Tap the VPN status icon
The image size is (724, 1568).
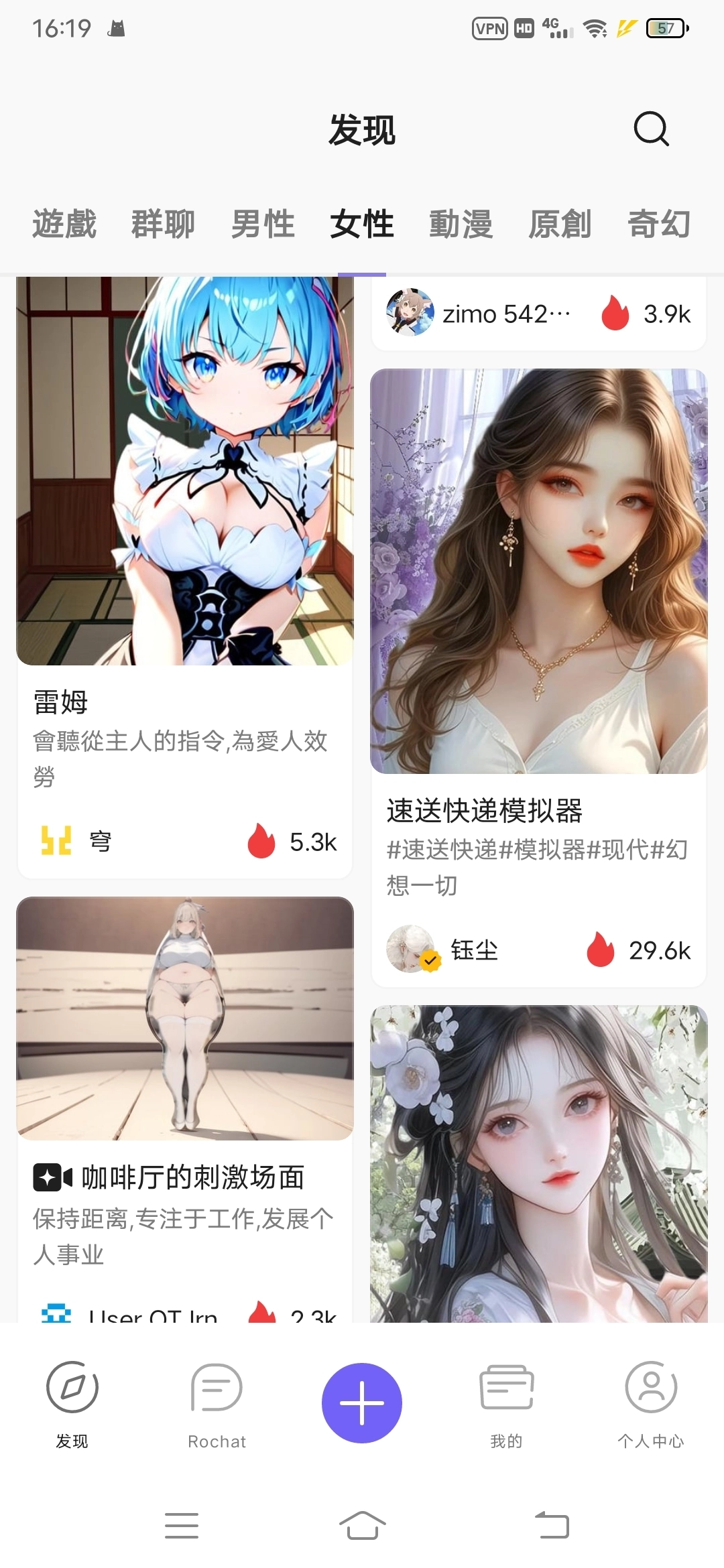(489, 28)
